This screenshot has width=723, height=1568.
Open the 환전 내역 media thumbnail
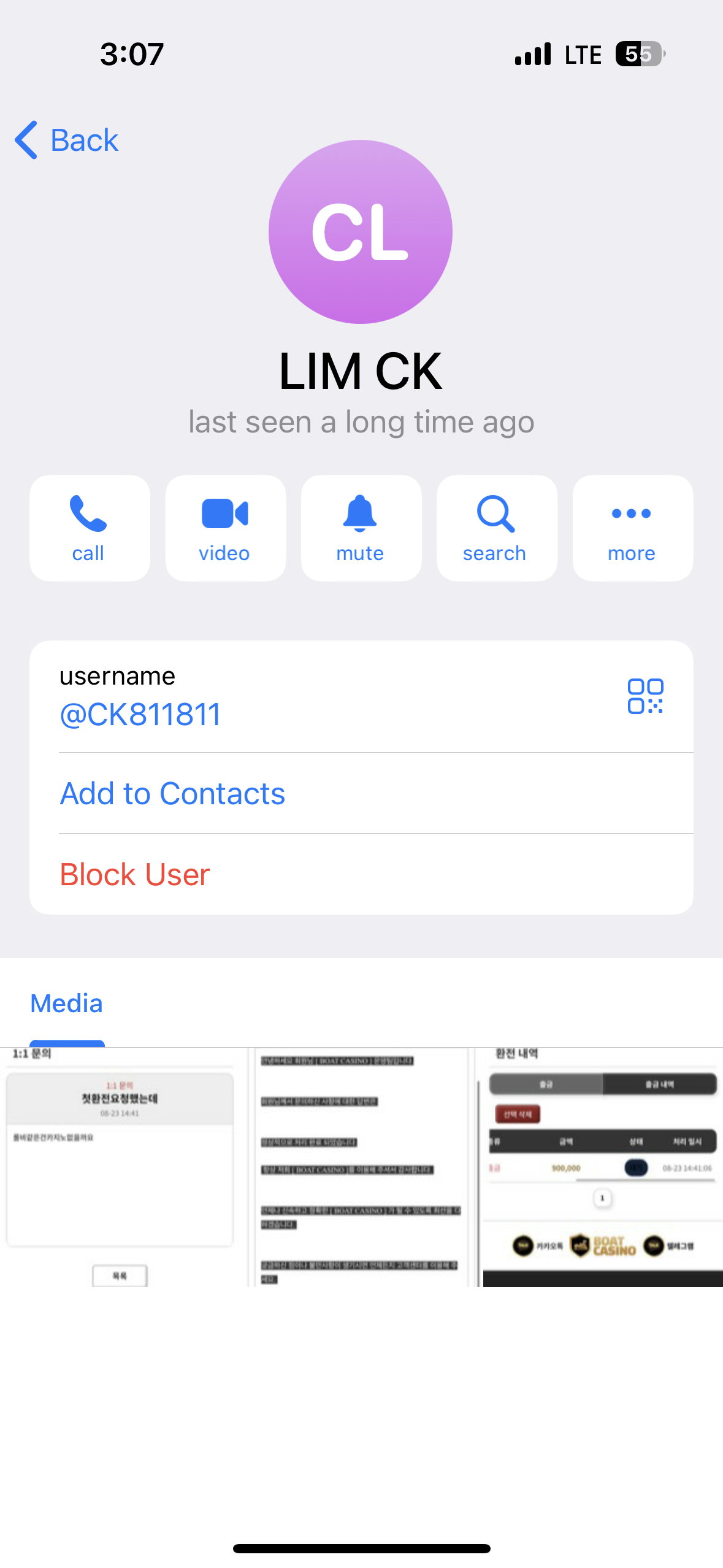click(602, 1167)
